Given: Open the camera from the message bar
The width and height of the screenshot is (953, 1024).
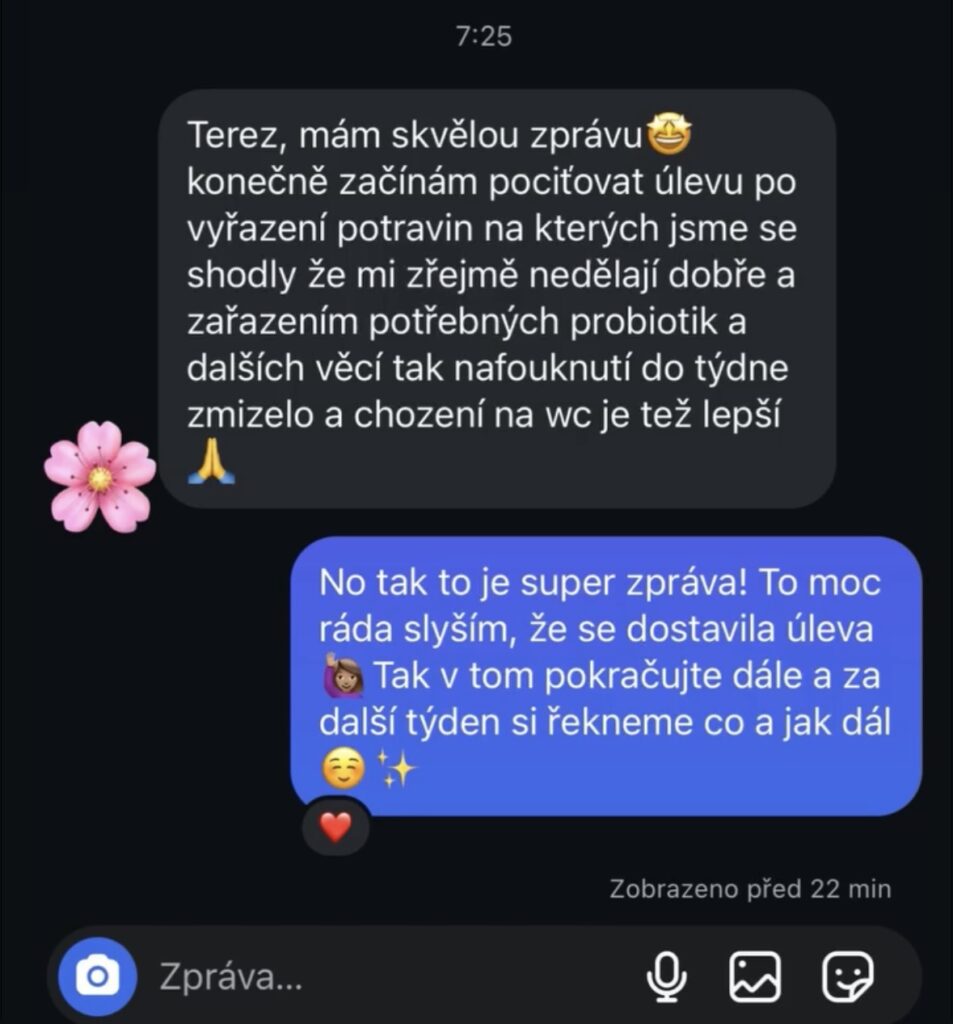Looking at the screenshot, I should pyautogui.click(x=97, y=976).
